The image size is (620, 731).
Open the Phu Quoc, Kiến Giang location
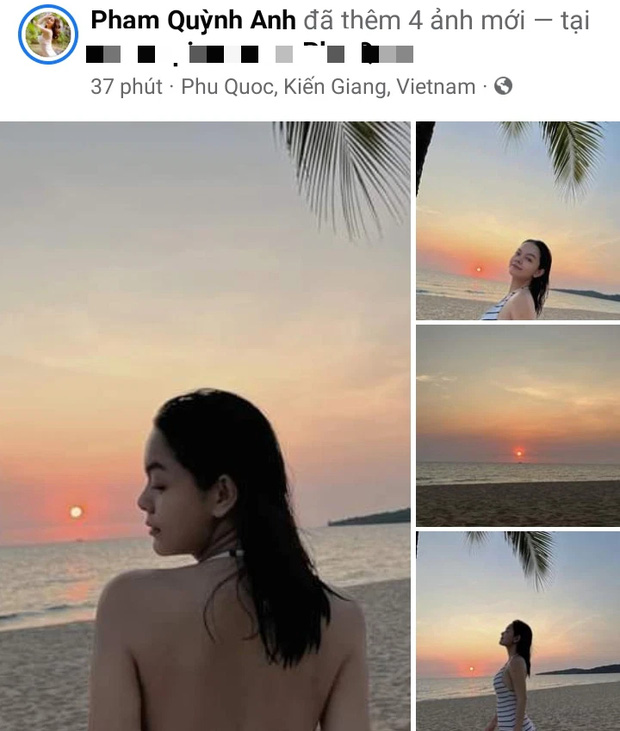[x=283, y=86]
